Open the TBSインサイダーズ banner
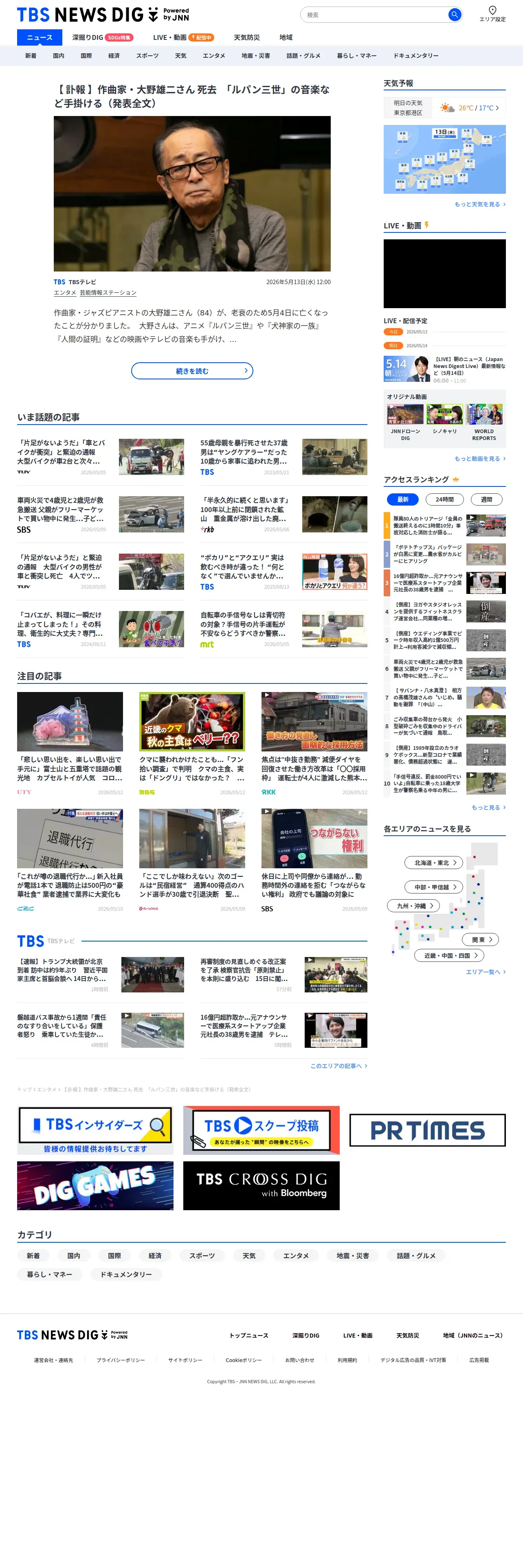523x1568 pixels. [x=95, y=1130]
